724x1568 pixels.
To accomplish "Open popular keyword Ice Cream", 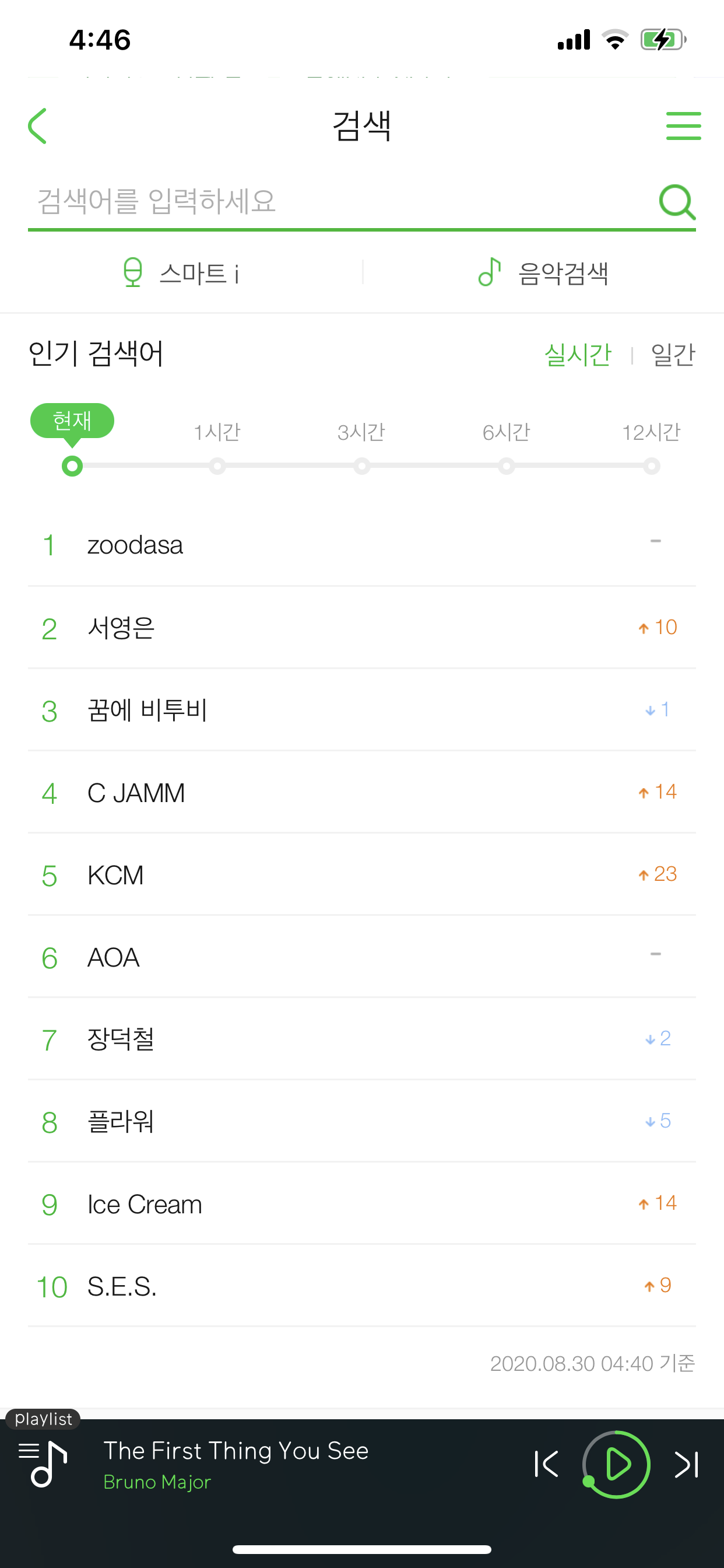I will 144,1204.
